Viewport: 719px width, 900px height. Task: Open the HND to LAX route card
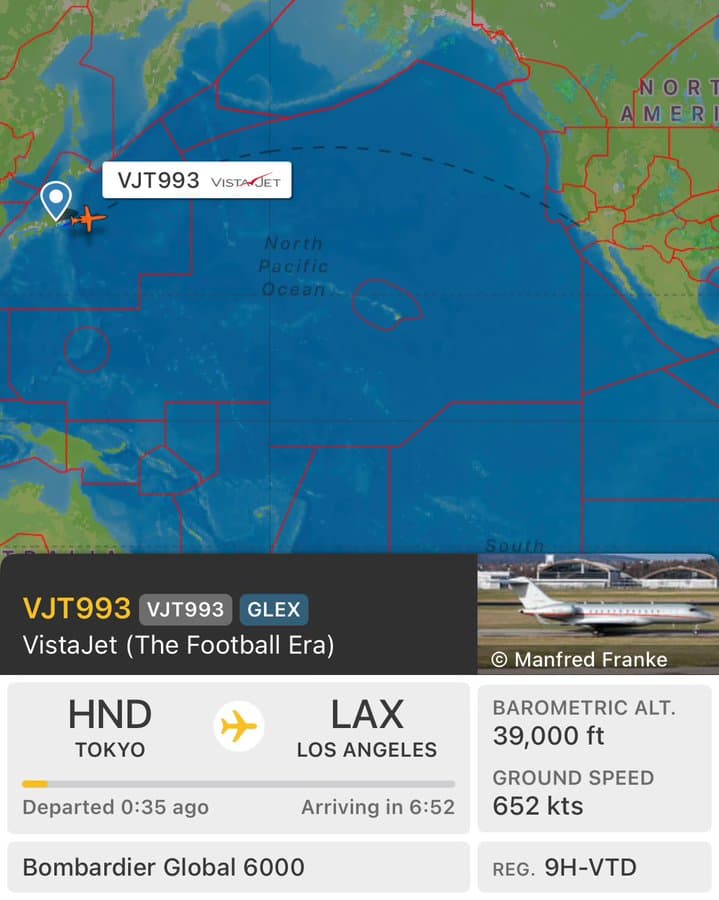click(x=238, y=757)
